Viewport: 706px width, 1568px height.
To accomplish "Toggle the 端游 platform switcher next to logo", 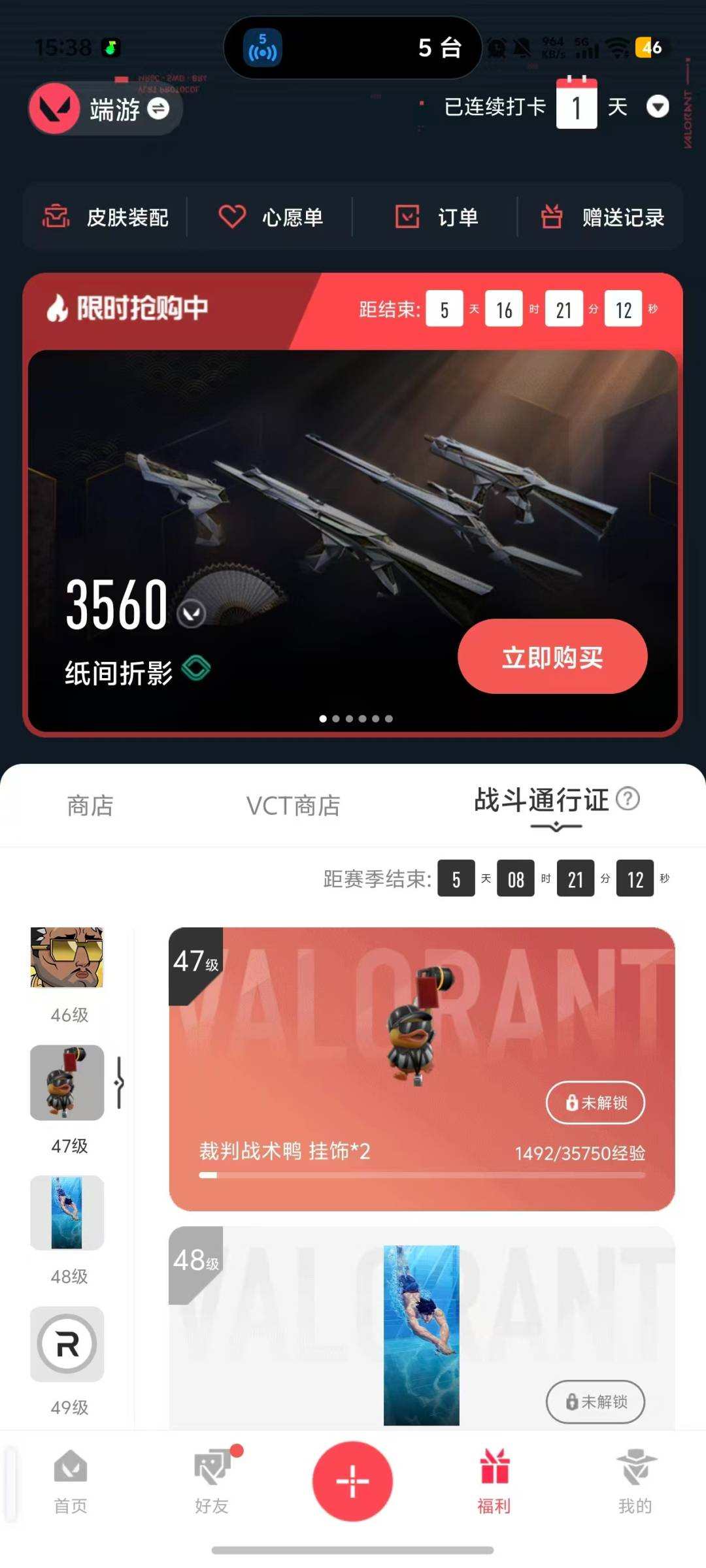I will (x=159, y=110).
